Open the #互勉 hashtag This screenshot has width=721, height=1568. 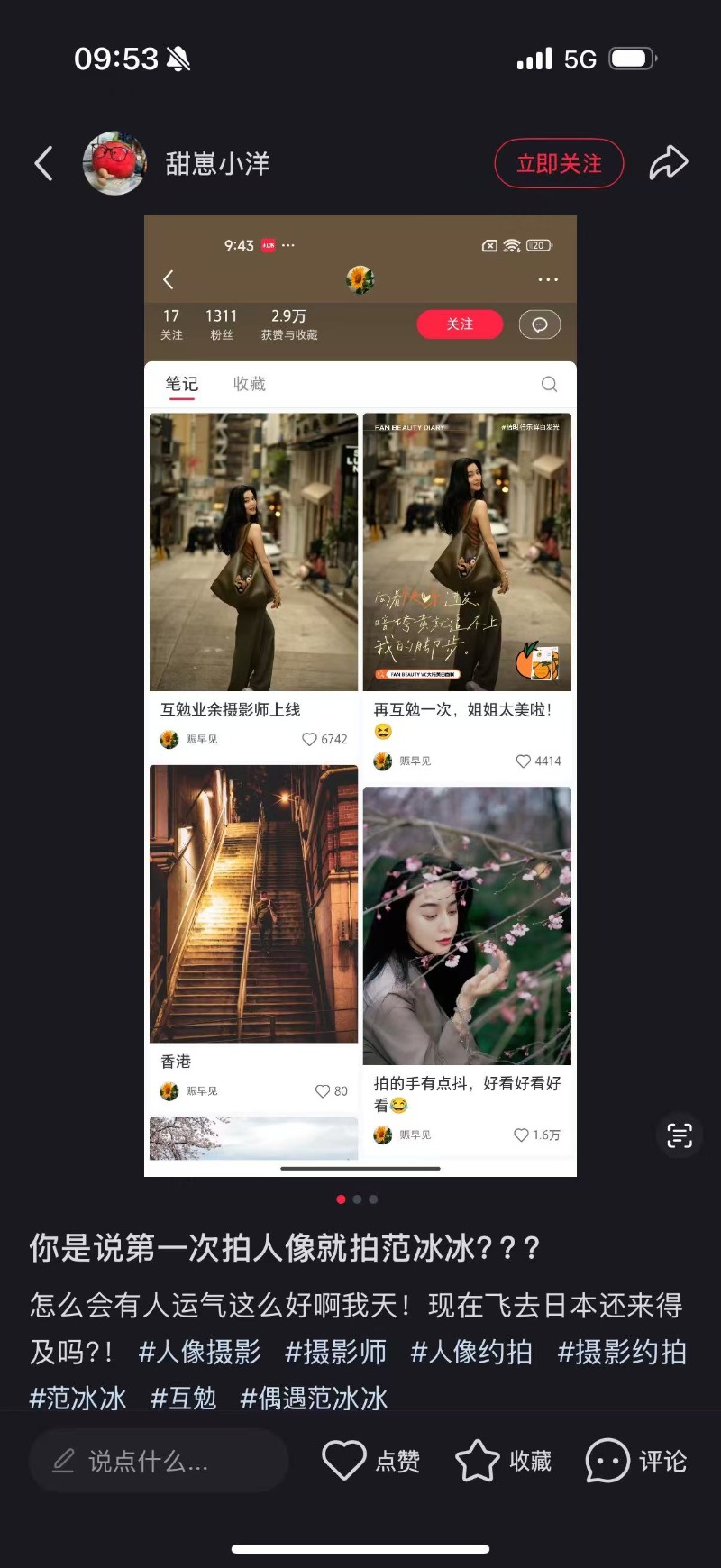pos(183,1399)
